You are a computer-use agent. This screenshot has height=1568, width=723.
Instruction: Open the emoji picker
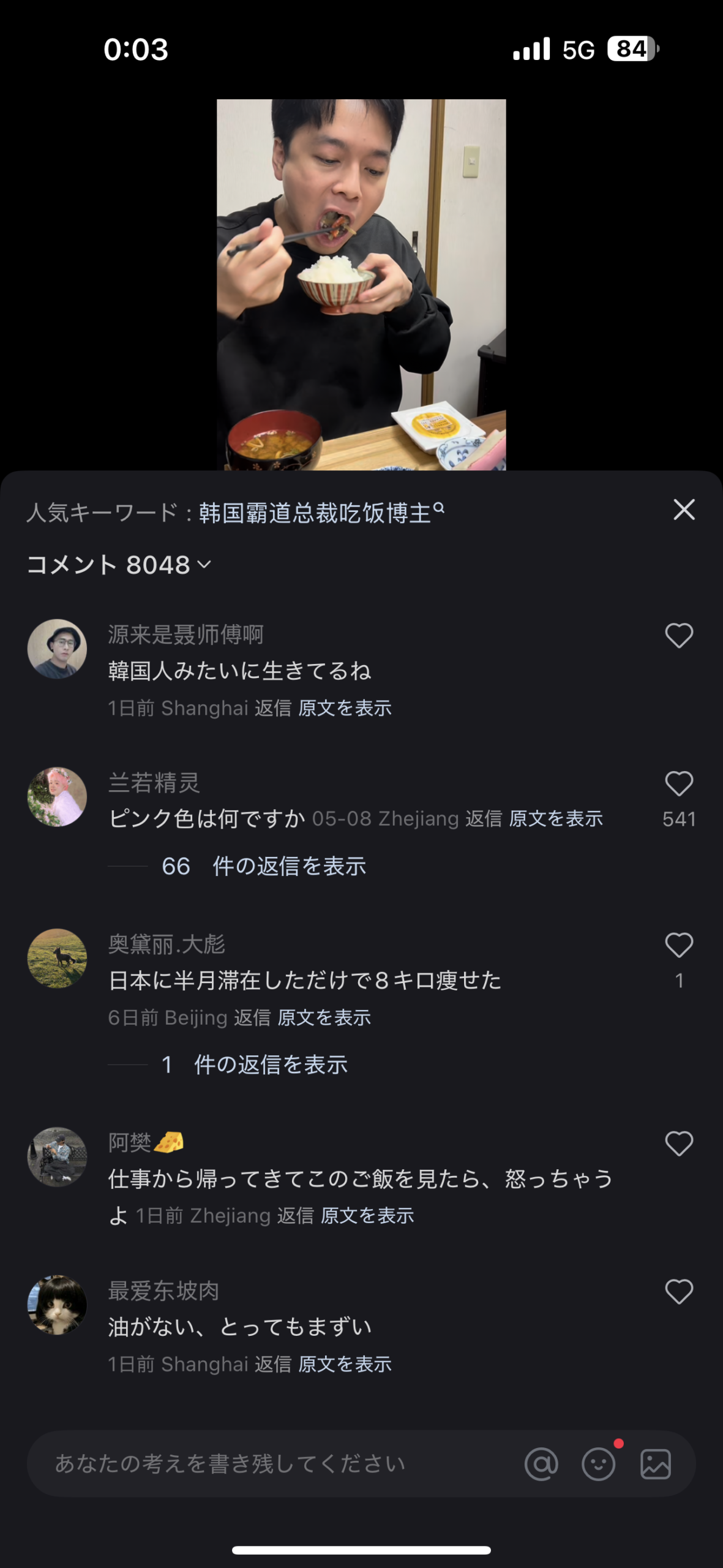tap(598, 1464)
